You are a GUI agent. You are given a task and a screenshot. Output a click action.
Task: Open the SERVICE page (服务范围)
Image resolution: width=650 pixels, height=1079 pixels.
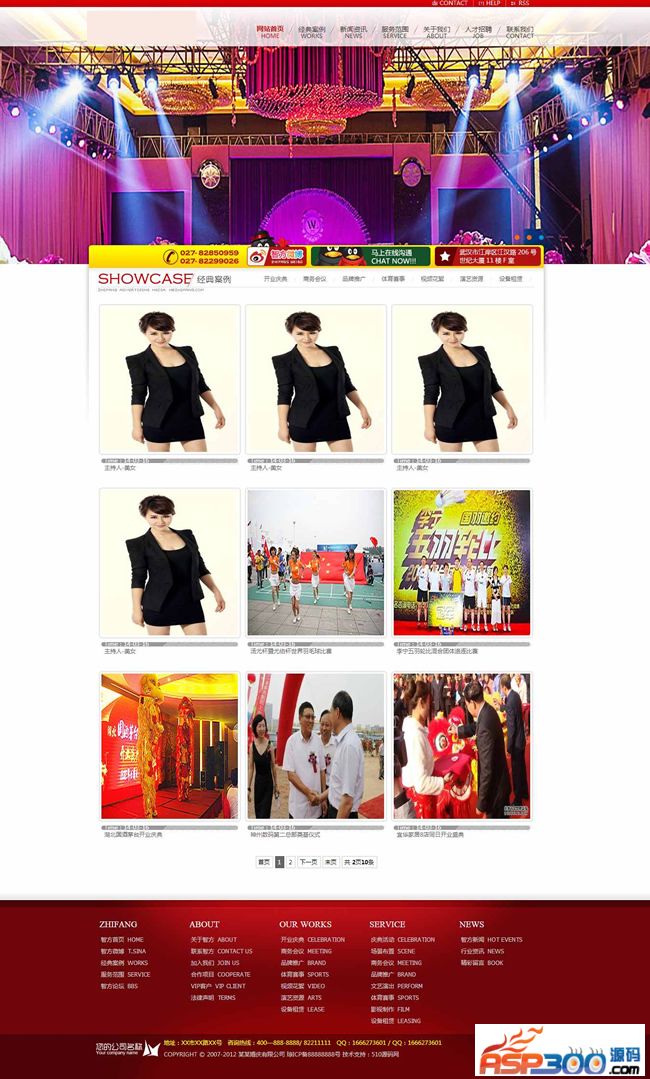point(395,32)
